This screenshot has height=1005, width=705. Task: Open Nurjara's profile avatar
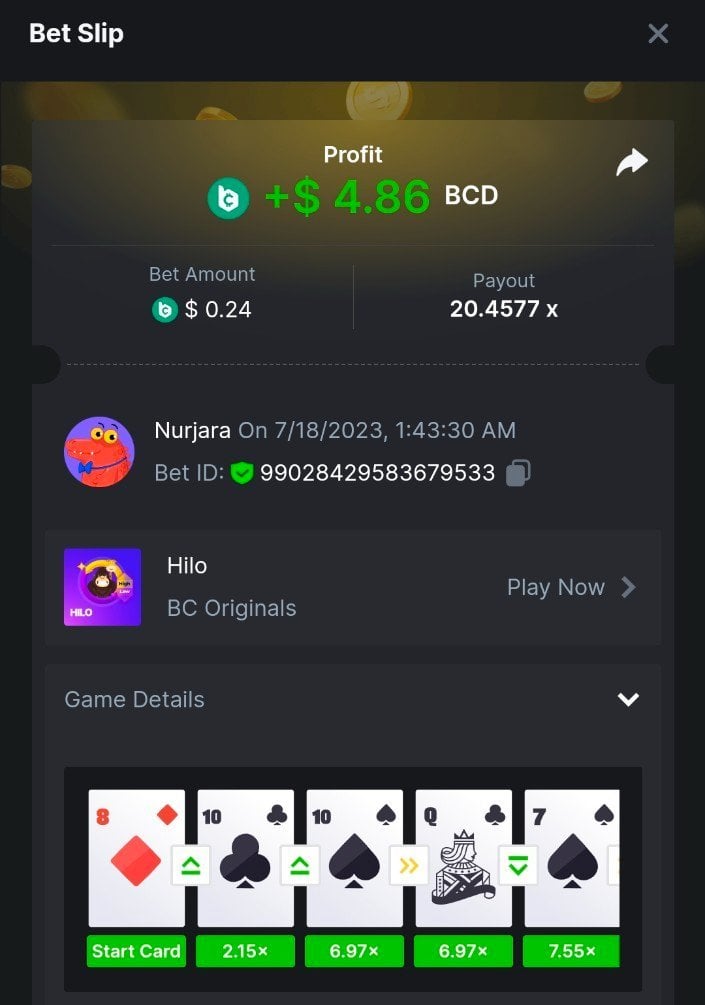pos(99,452)
